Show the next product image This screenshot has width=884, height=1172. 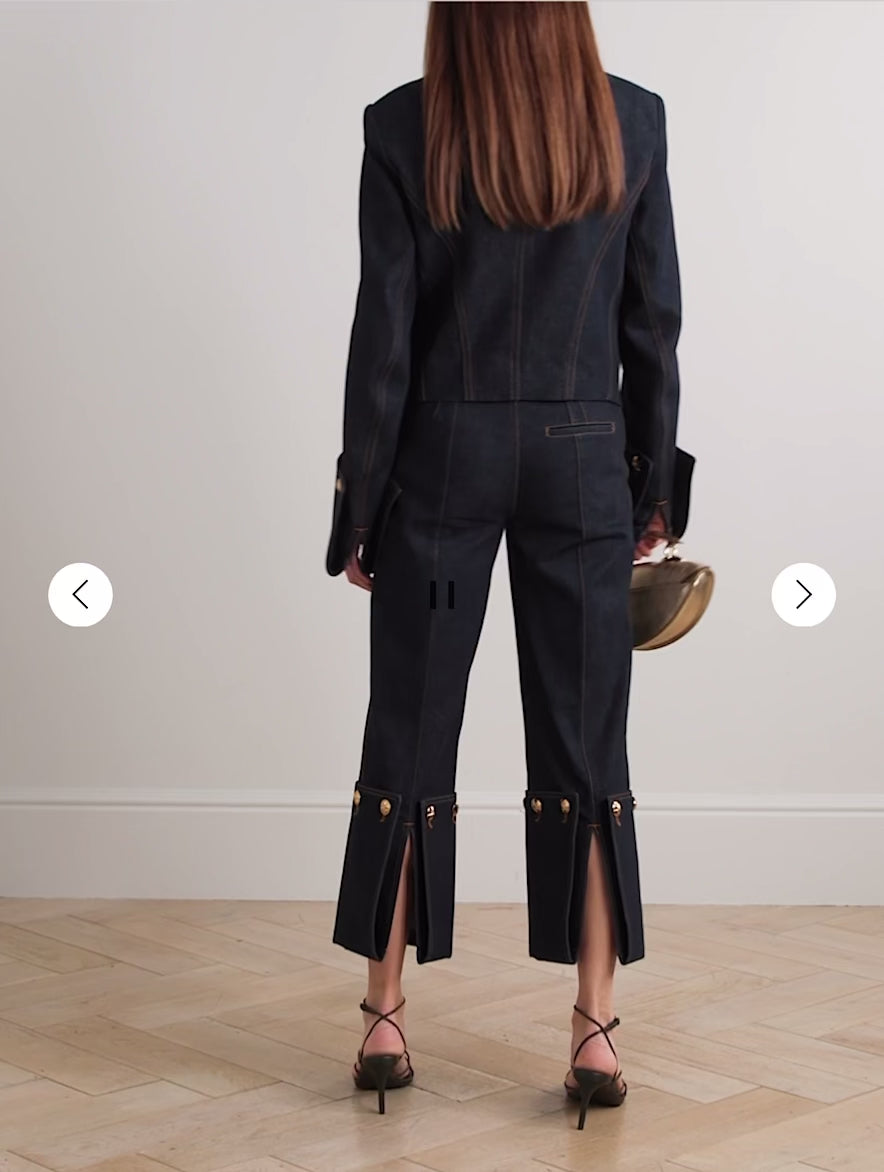803,595
